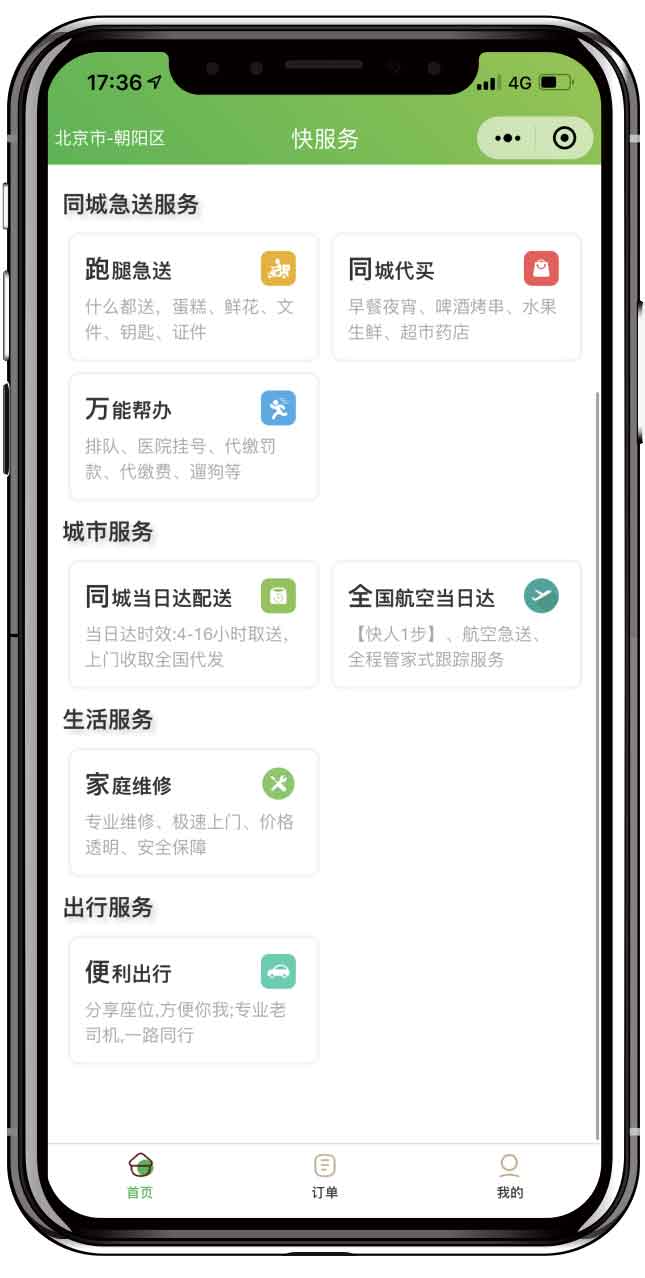The width and height of the screenshot is (645, 1278).
Task: Open the 家庭维修 repair service
Action: 193,812
